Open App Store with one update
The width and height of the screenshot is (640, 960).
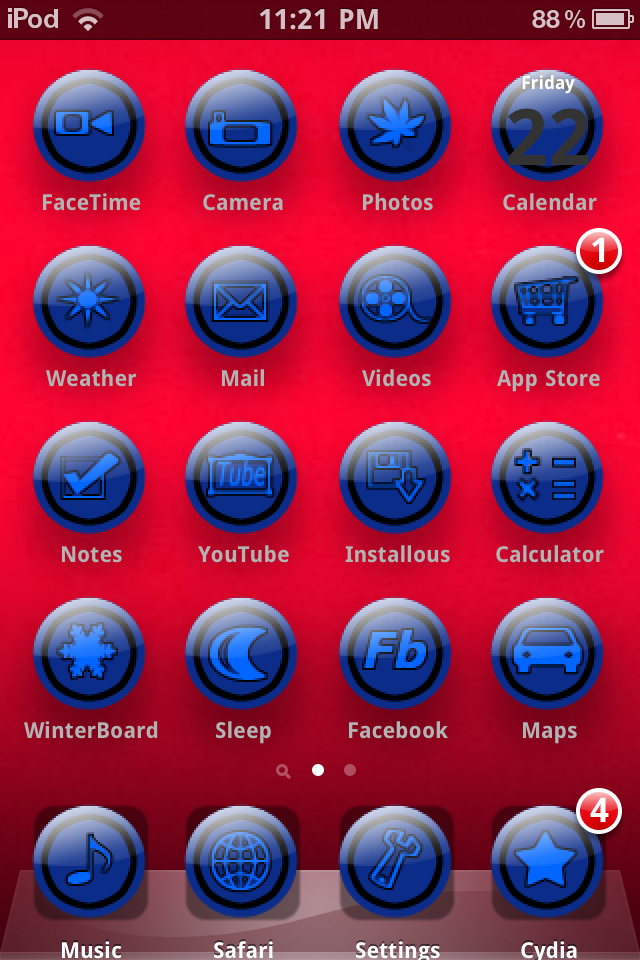pyautogui.click(x=548, y=301)
